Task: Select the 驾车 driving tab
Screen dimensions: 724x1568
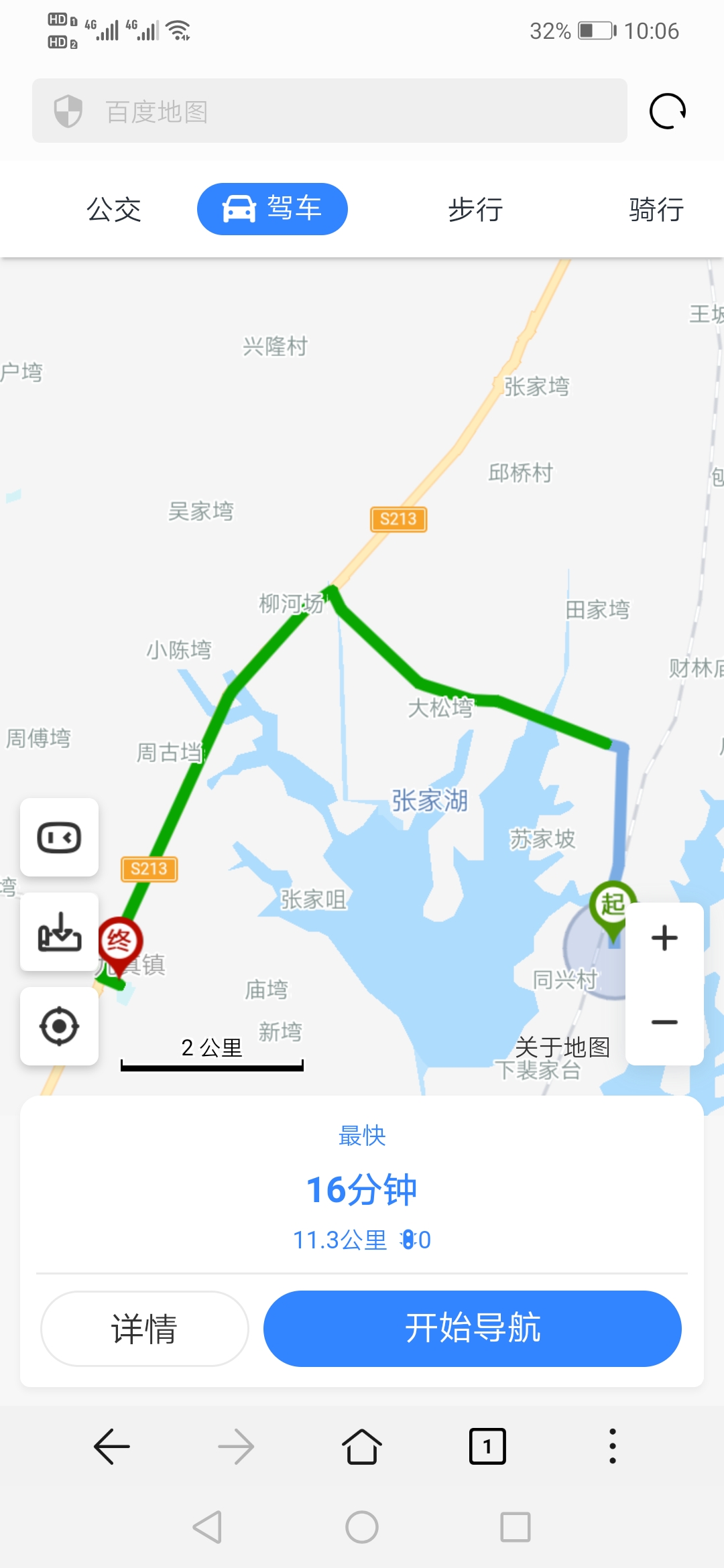Action: tap(272, 209)
